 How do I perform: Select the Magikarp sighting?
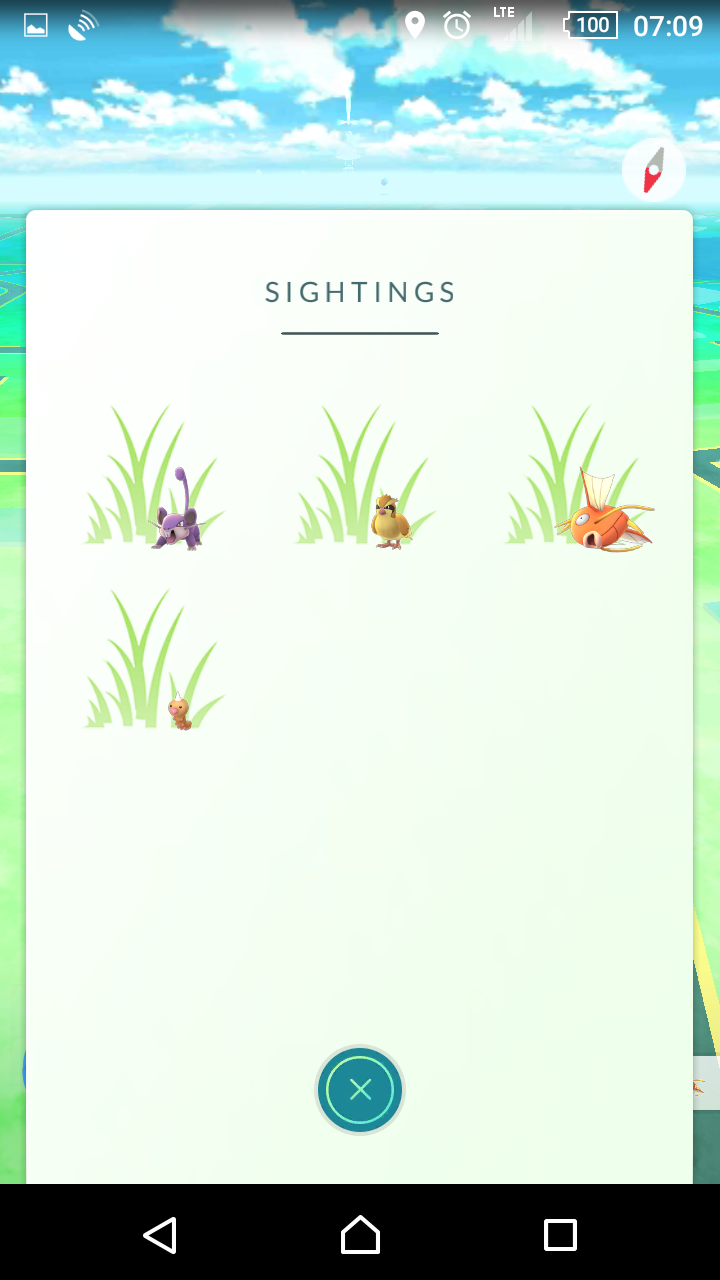580,478
